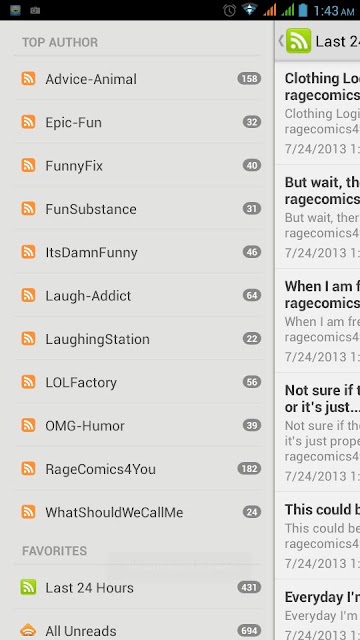The height and width of the screenshot is (640, 360).
Task: Open the 'Everyday I'm' article
Action: pos(318,610)
